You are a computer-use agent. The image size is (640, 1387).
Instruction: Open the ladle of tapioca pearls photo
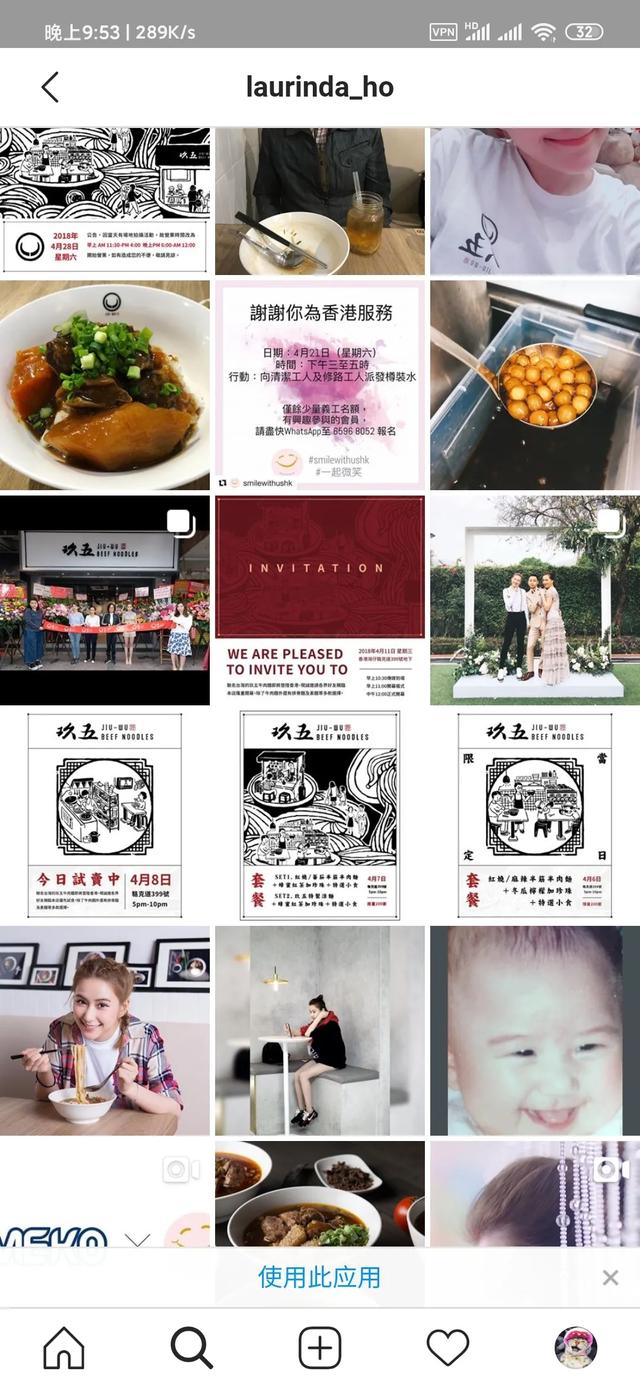[535, 385]
